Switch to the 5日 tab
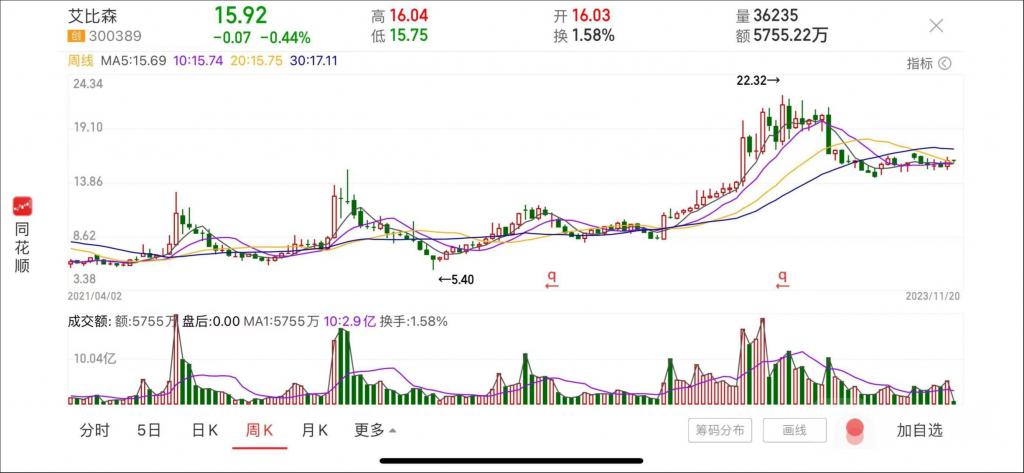The width and height of the screenshot is (1024, 473). [149, 430]
